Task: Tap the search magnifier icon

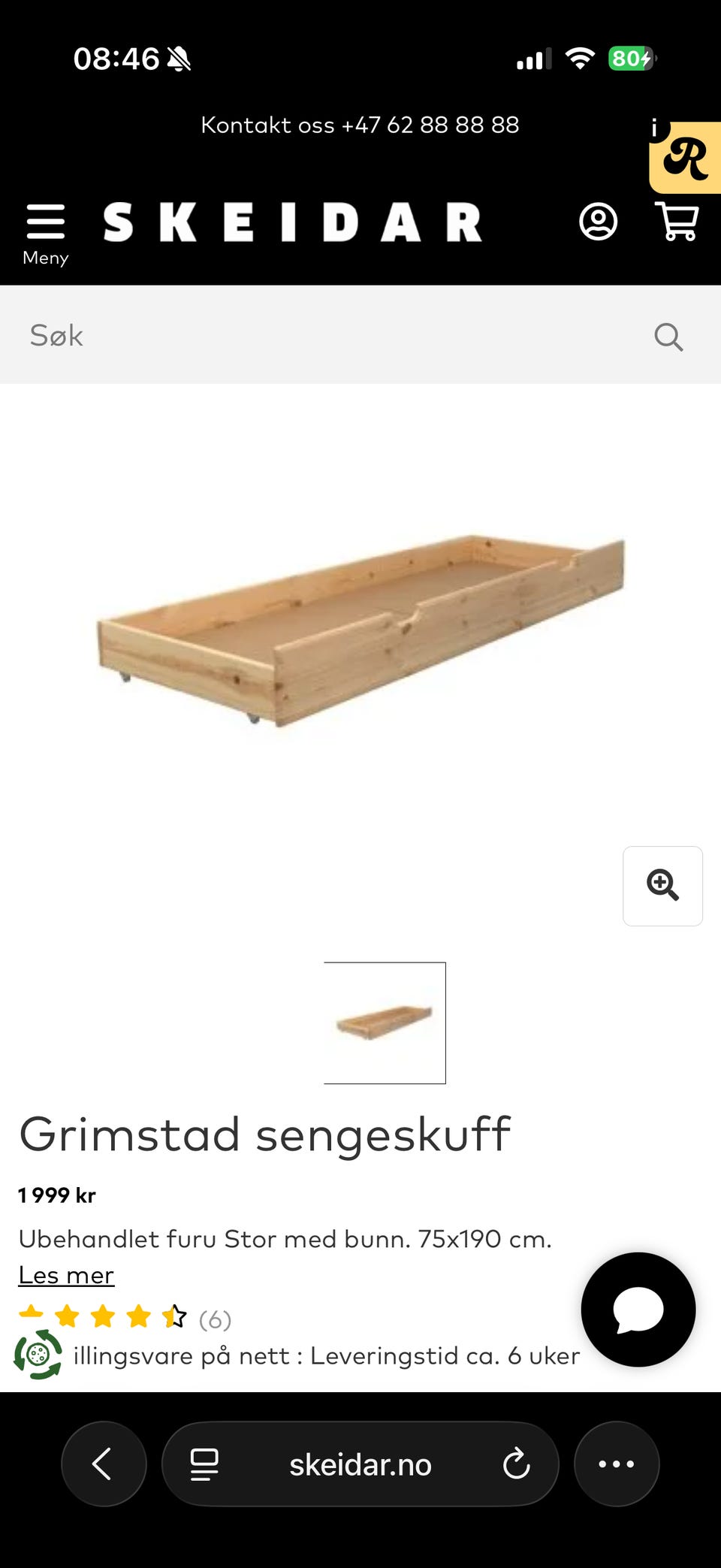Action: point(667,336)
